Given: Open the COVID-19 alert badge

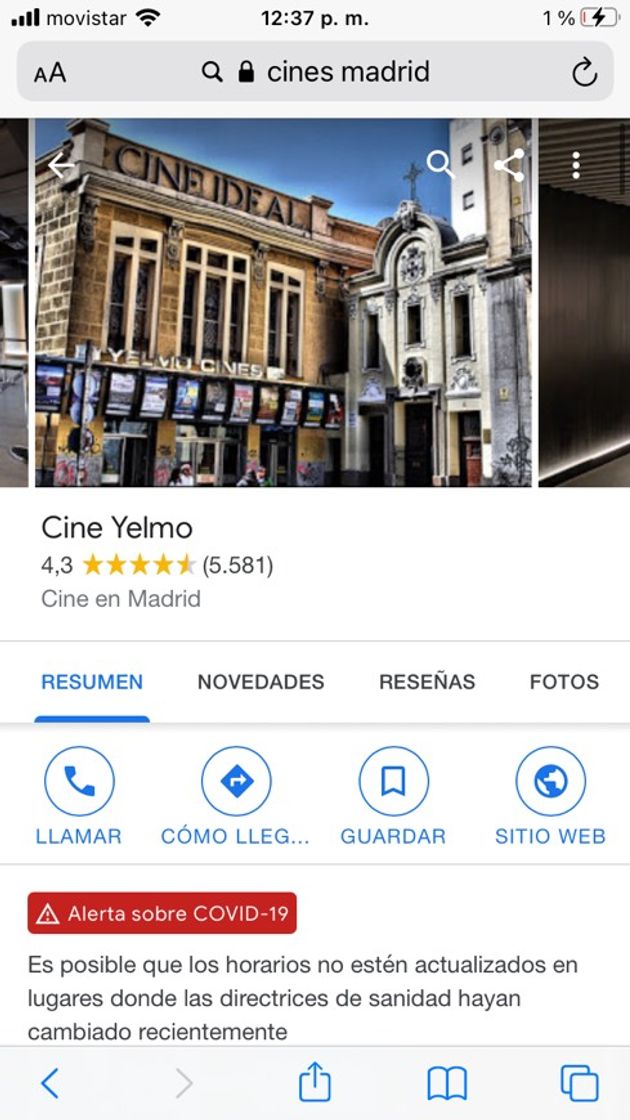Looking at the screenshot, I should point(162,913).
